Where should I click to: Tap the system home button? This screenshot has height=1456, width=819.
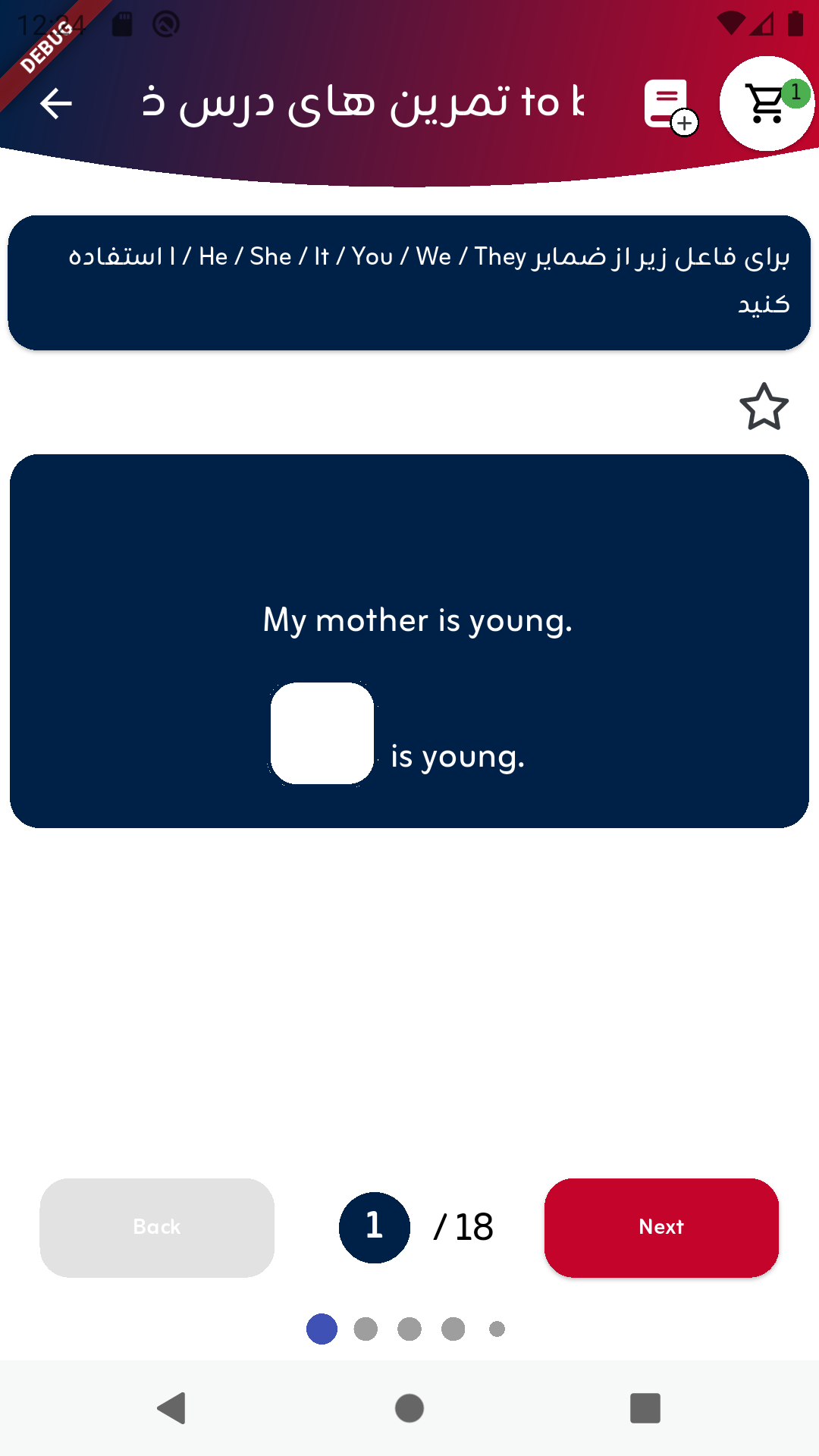coord(409,1408)
